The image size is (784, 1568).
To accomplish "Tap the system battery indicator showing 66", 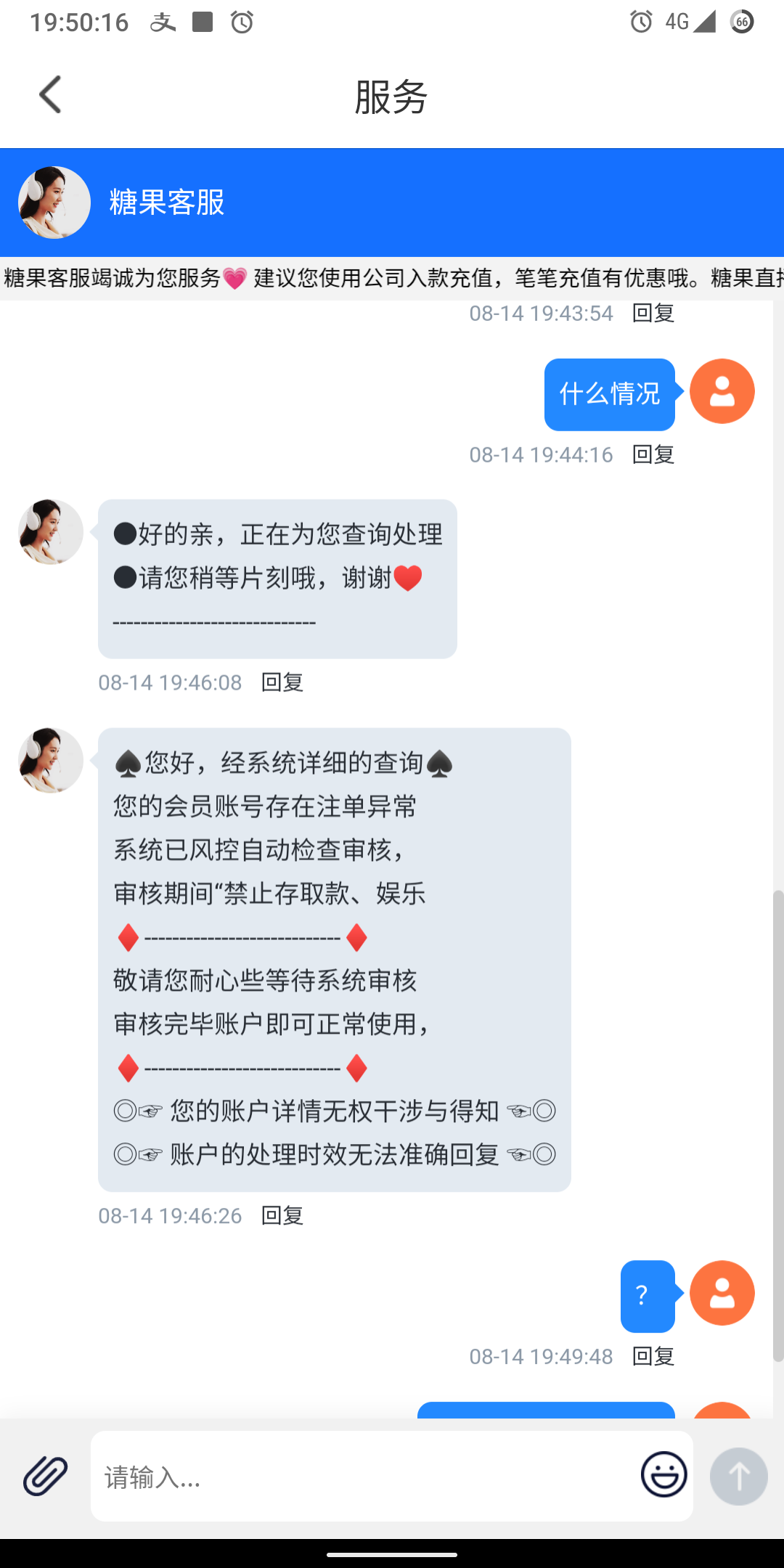I will (741, 22).
